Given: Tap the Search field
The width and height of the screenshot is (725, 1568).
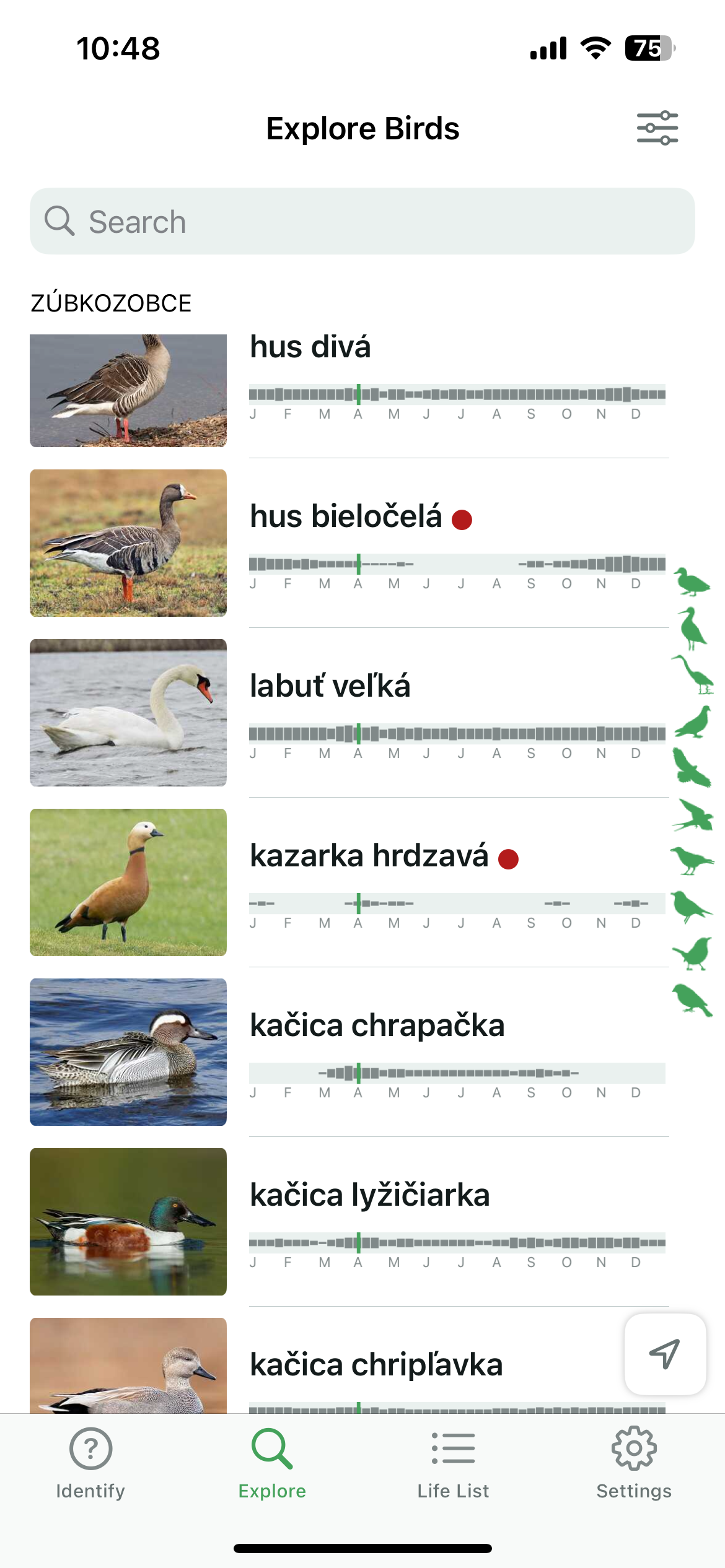Looking at the screenshot, I should (x=362, y=221).
